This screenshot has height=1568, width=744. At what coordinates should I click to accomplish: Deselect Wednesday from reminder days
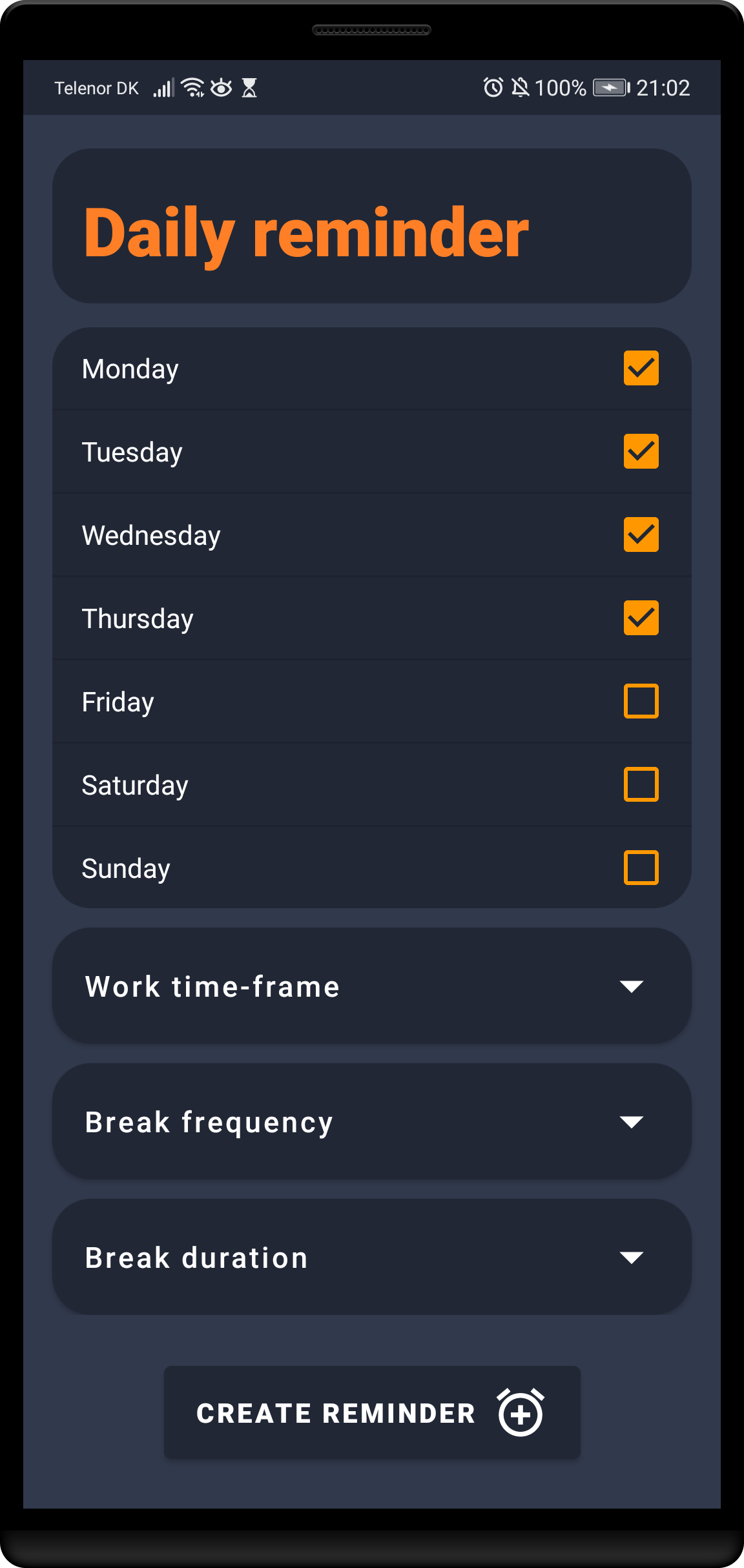click(641, 535)
